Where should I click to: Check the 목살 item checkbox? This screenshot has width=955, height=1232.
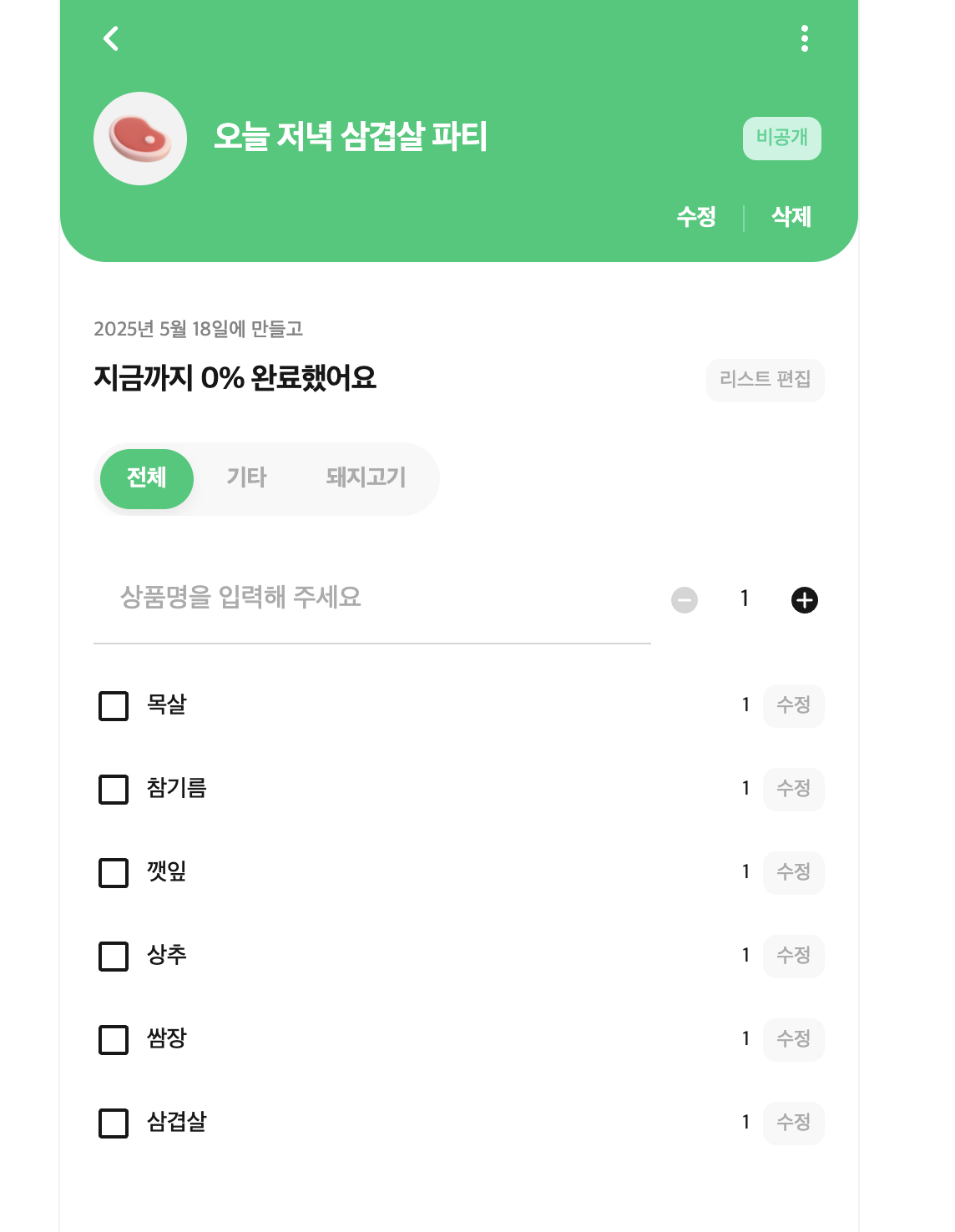[113, 706]
